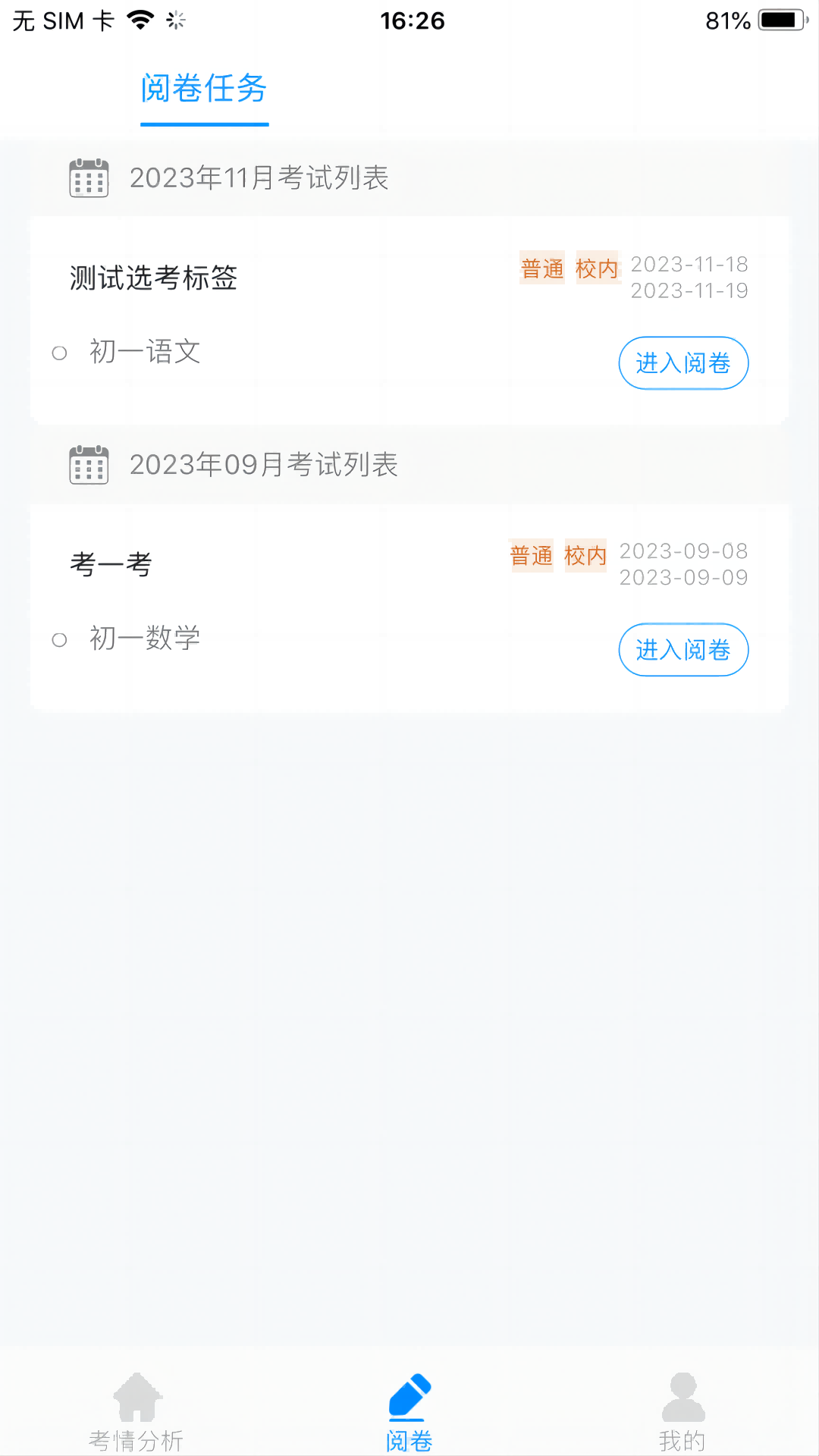Select the 阅卷任务 top tab

click(x=204, y=89)
